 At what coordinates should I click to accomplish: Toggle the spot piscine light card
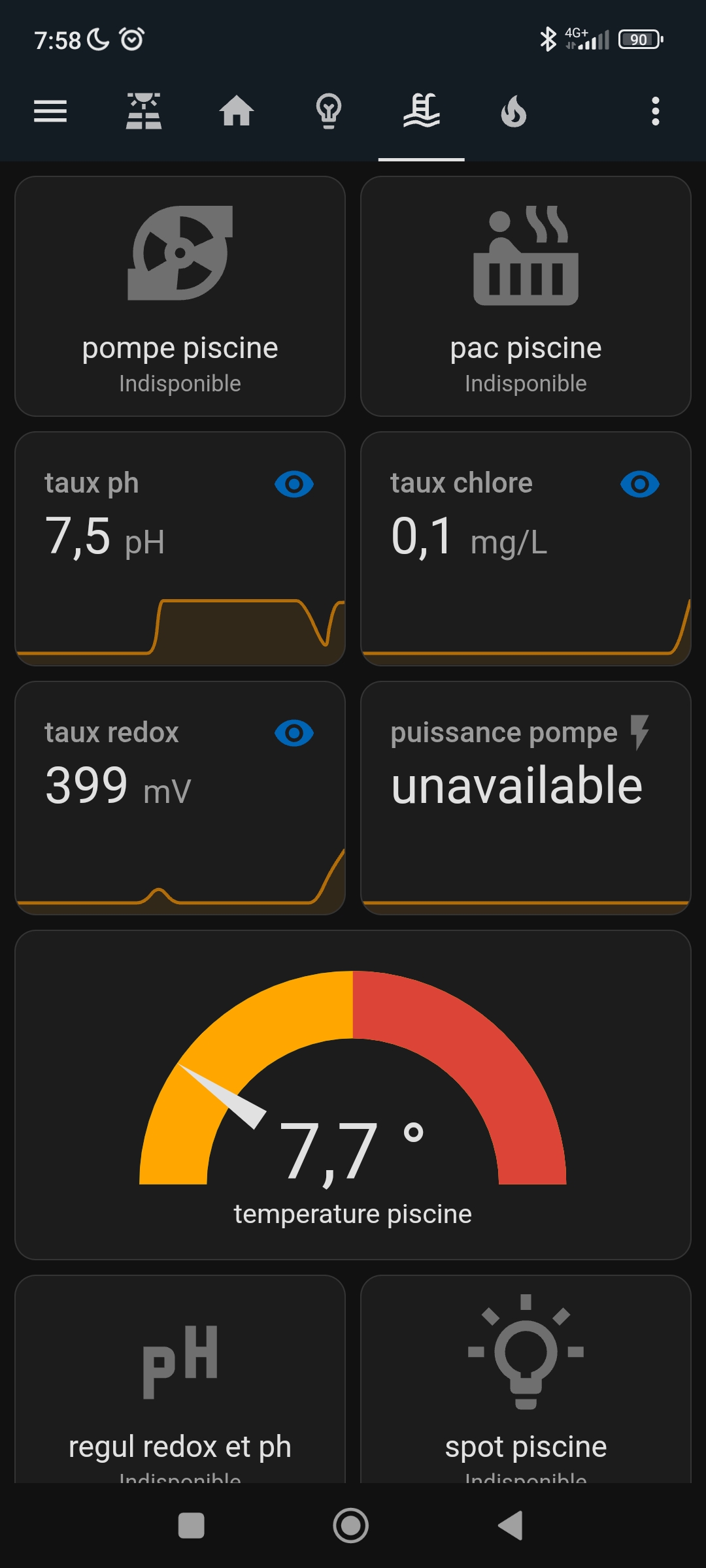click(526, 1379)
